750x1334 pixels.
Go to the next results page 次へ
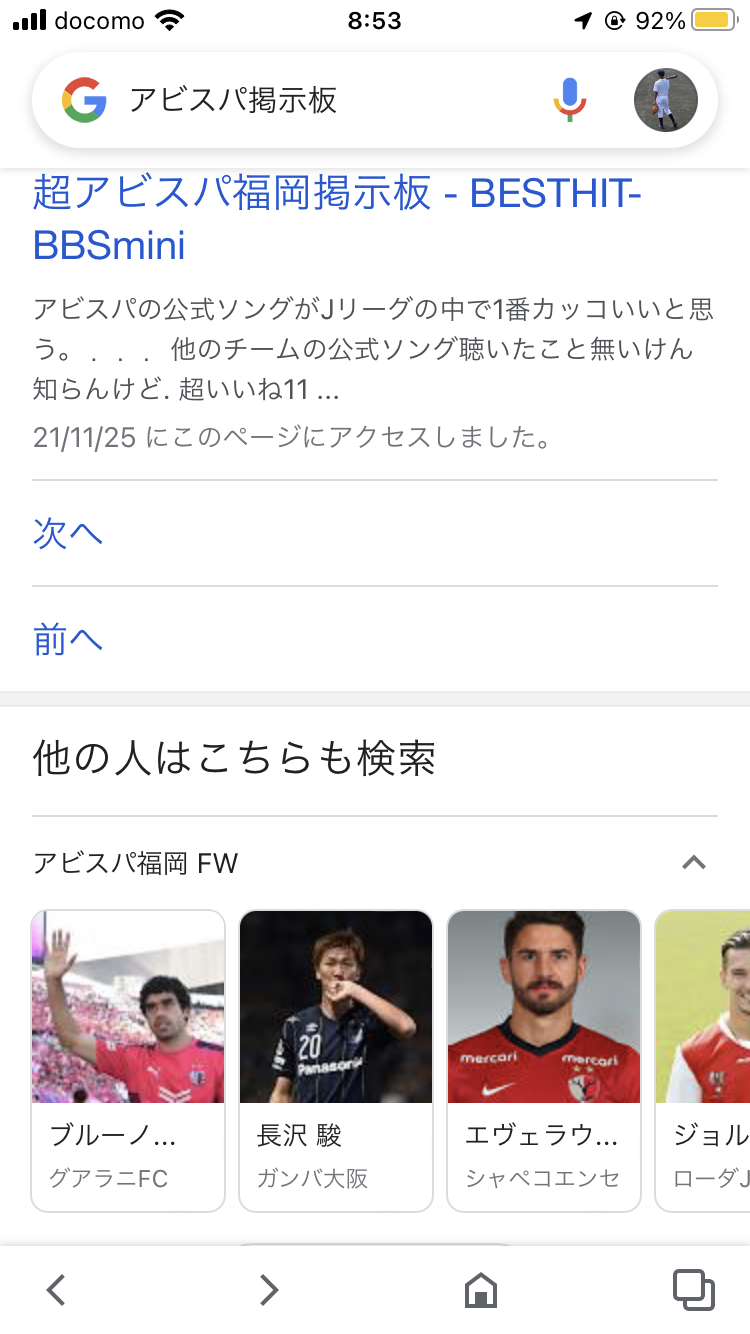(x=68, y=533)
